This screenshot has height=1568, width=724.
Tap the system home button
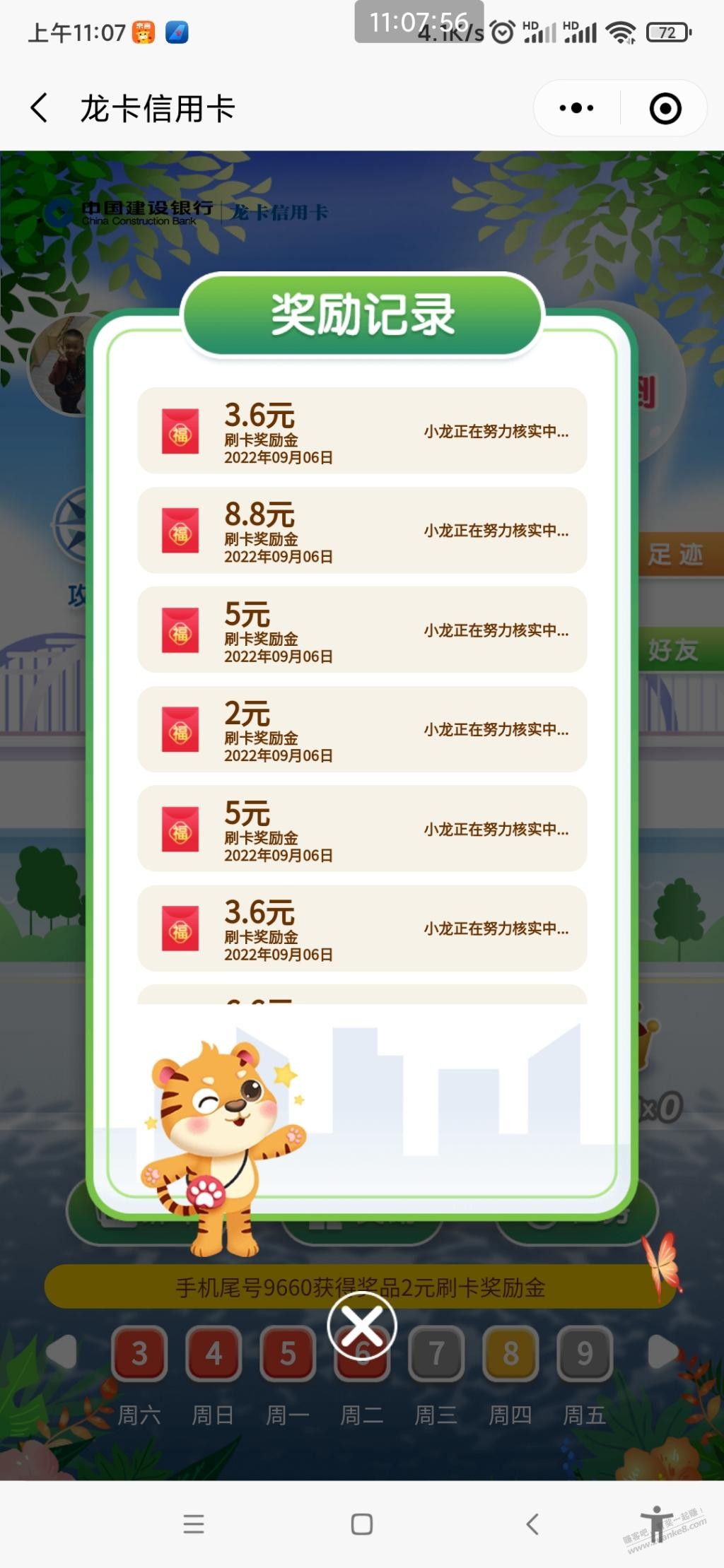pyautogui.click(x=362, y=1524)
